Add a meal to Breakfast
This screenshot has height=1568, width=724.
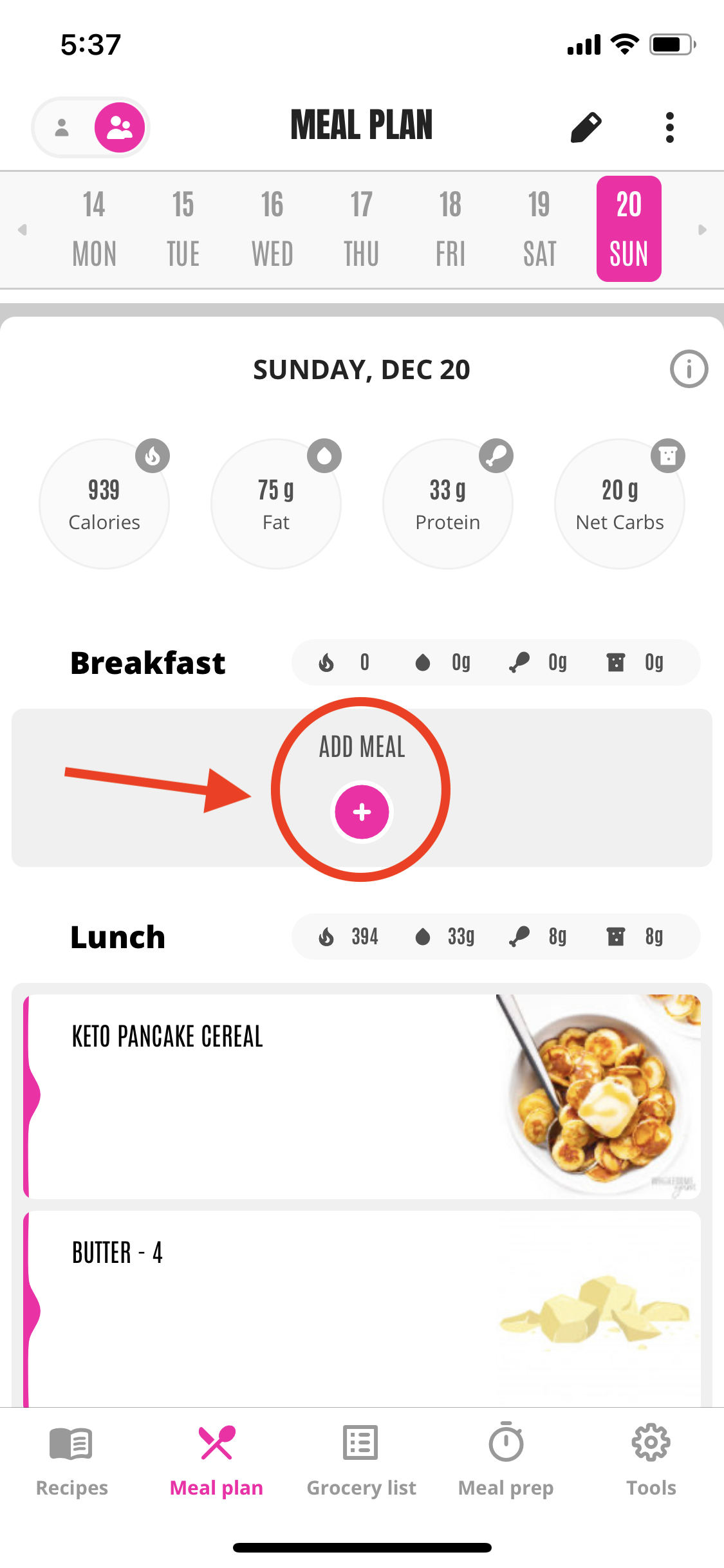362,812
